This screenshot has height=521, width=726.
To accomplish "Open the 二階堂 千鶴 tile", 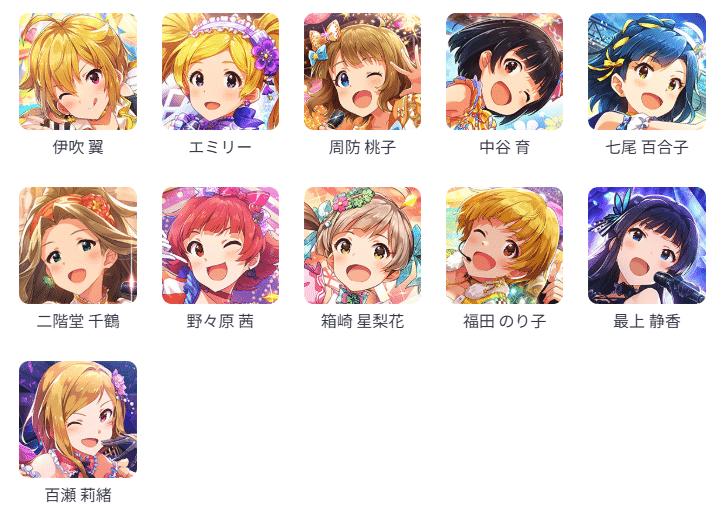I will (78, 245).
